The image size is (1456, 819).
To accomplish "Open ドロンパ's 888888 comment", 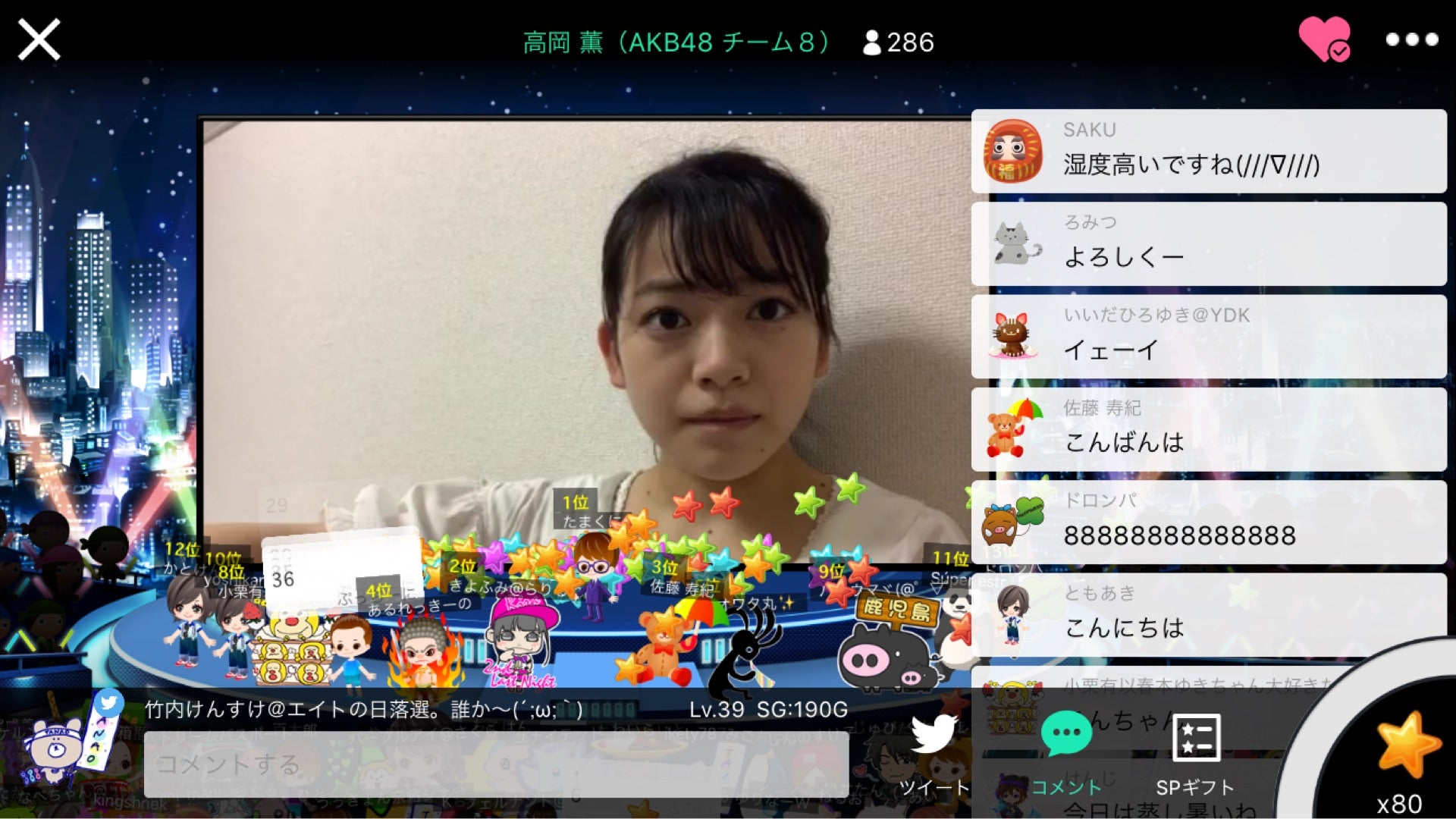I will coord(1209,522).
